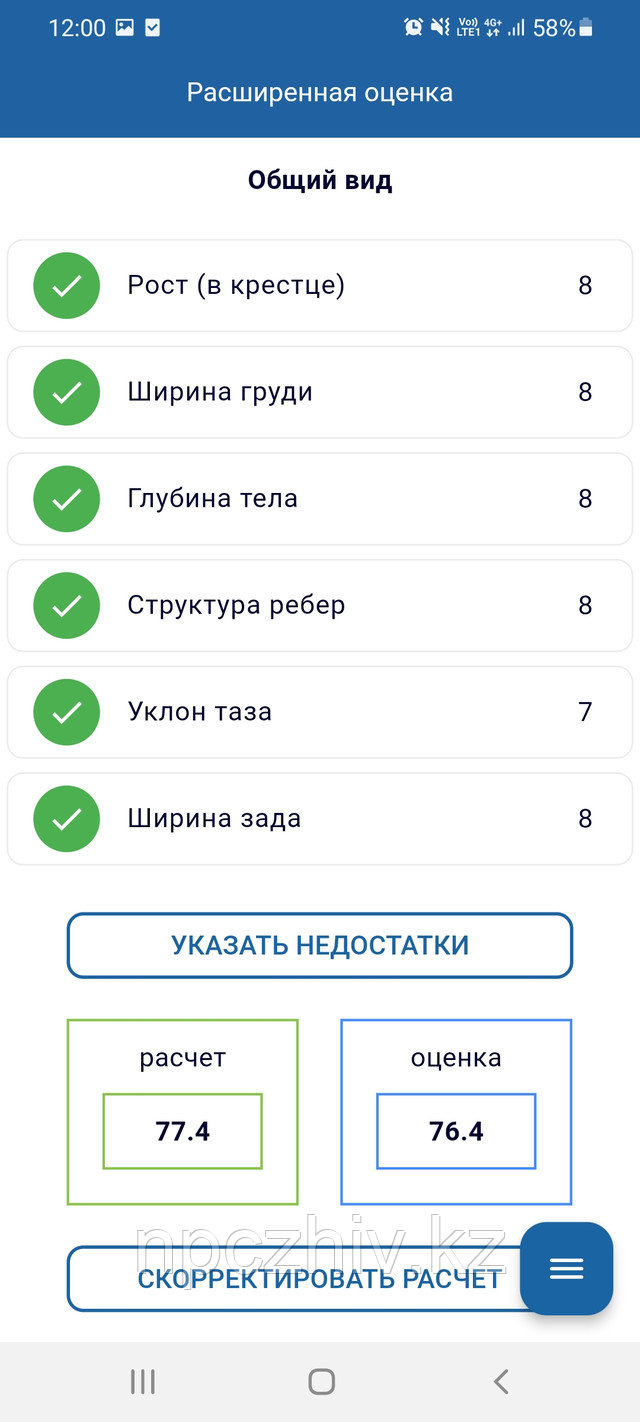Open the Рост (в крестце) row
The height and width of the screenshot is (1422, 640).
tap(320, 286)
